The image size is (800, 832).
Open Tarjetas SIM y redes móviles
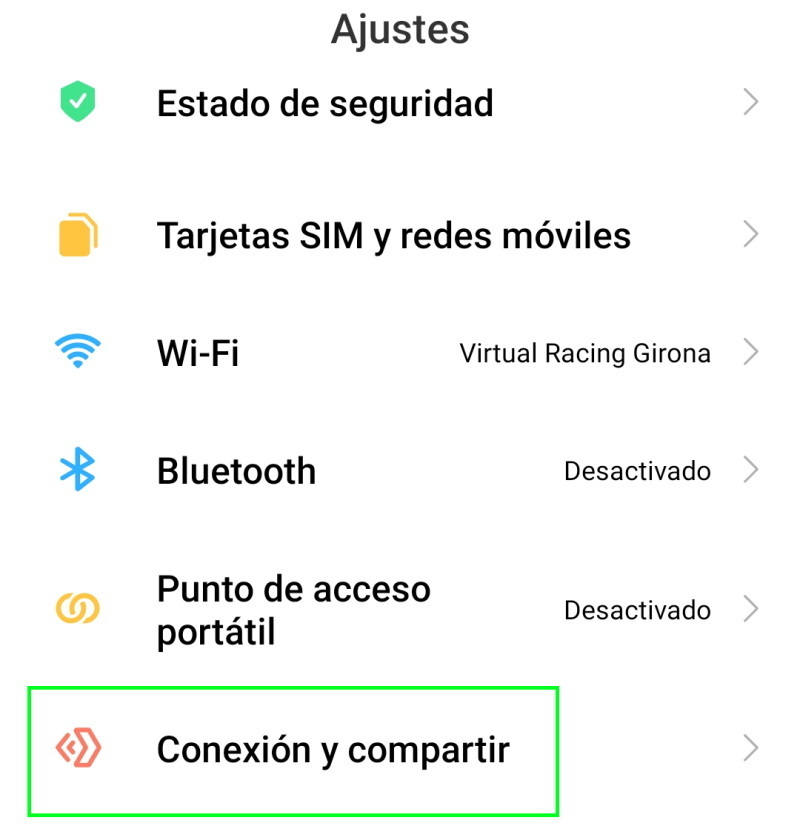pyautogui.click(x=394, y=234)
